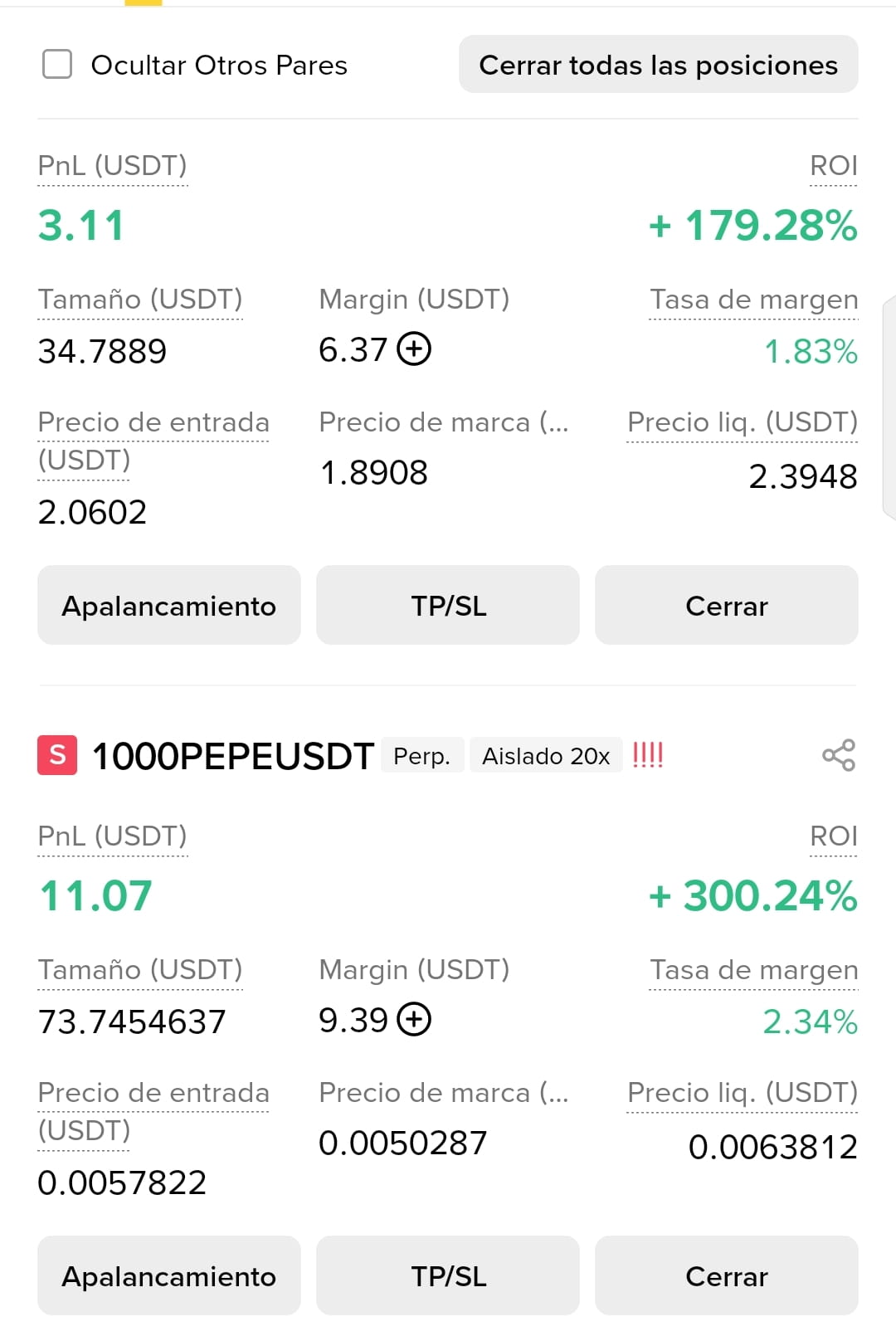
Task: Set TP/SL on the 3.11 PnL position
Action: click(448, 605)
